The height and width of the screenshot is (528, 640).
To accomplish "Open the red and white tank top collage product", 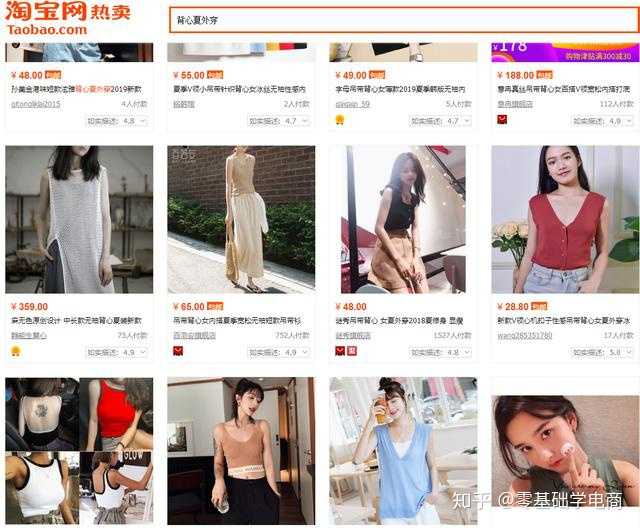I will (x=79, y=450).
